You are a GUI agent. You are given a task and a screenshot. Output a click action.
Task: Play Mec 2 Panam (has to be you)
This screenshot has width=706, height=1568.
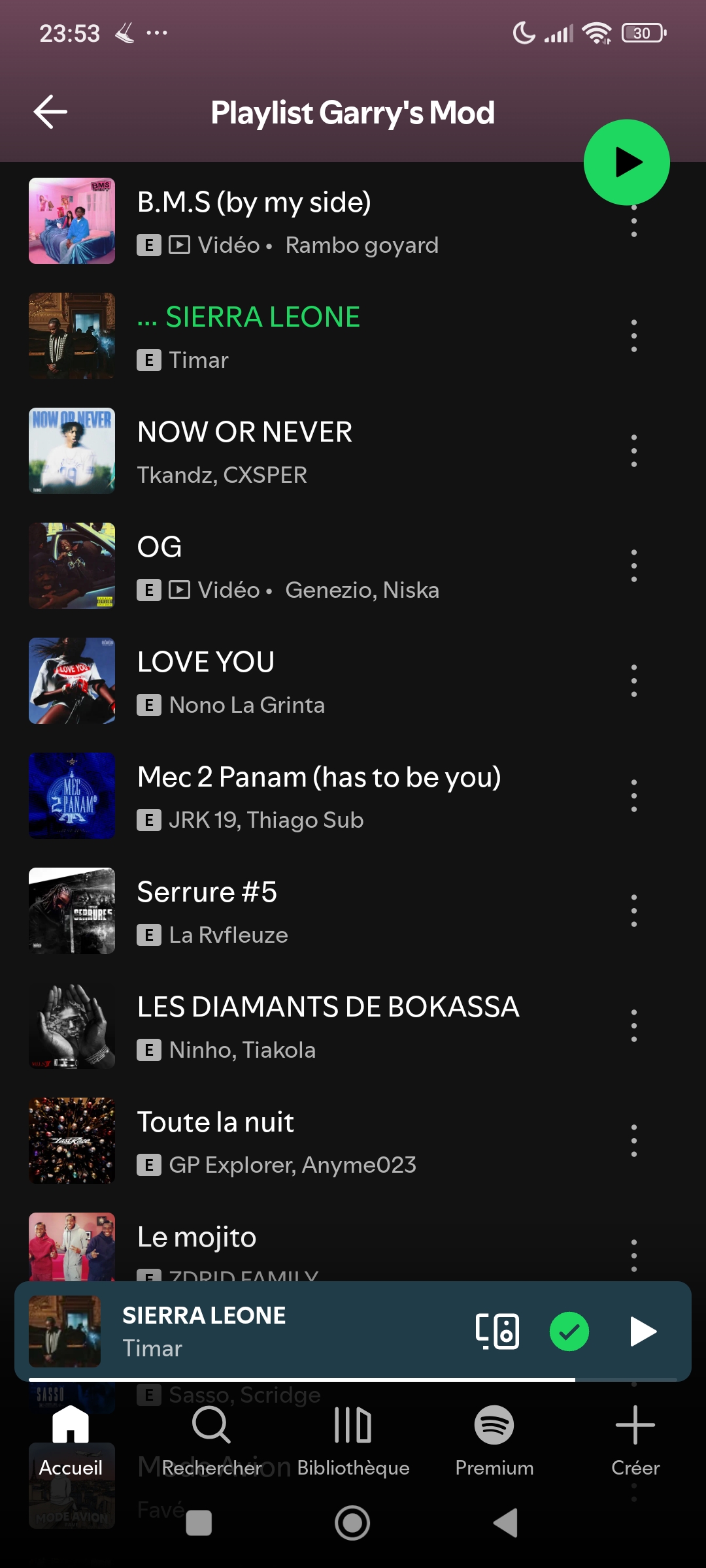(x=319, y=796)
